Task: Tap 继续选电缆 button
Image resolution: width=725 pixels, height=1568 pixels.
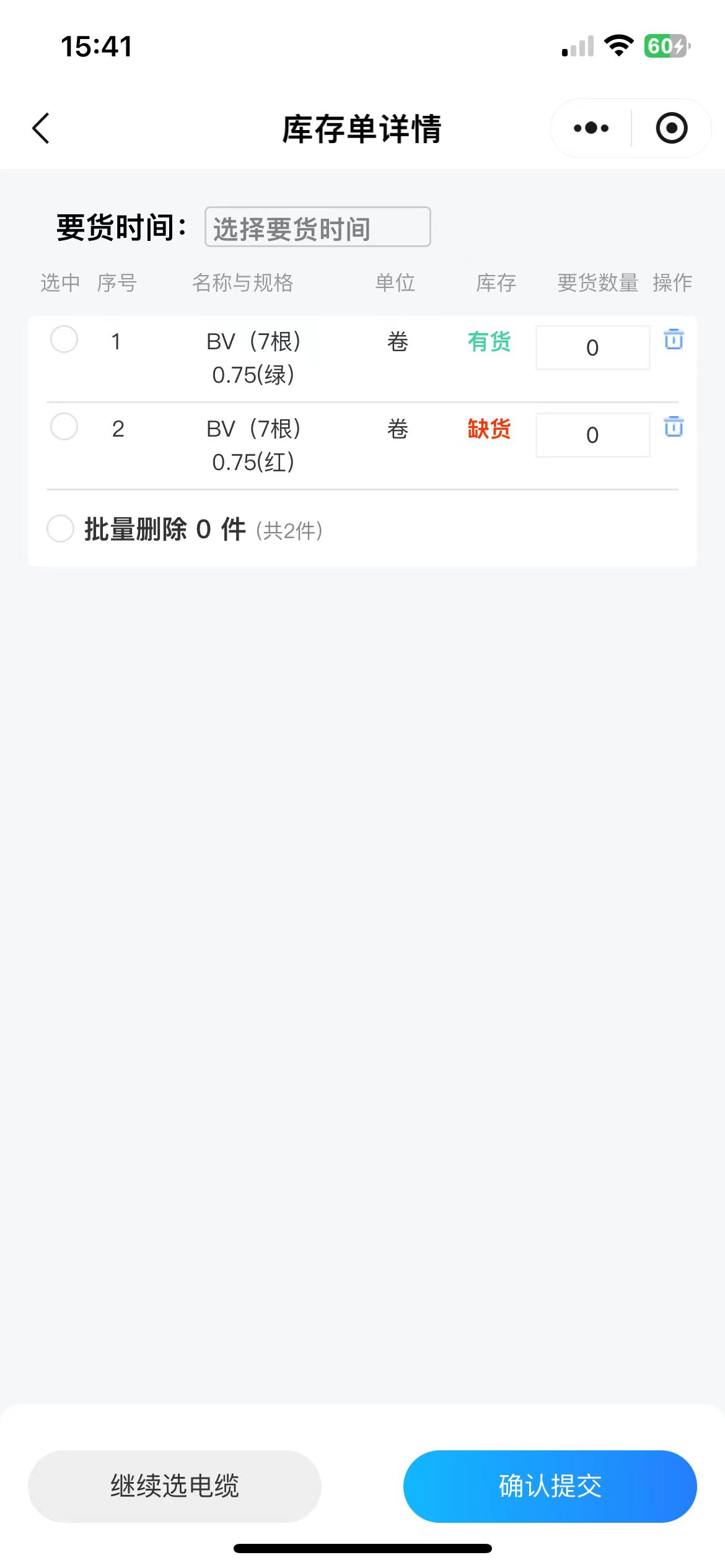Action: coord(175,1486)
